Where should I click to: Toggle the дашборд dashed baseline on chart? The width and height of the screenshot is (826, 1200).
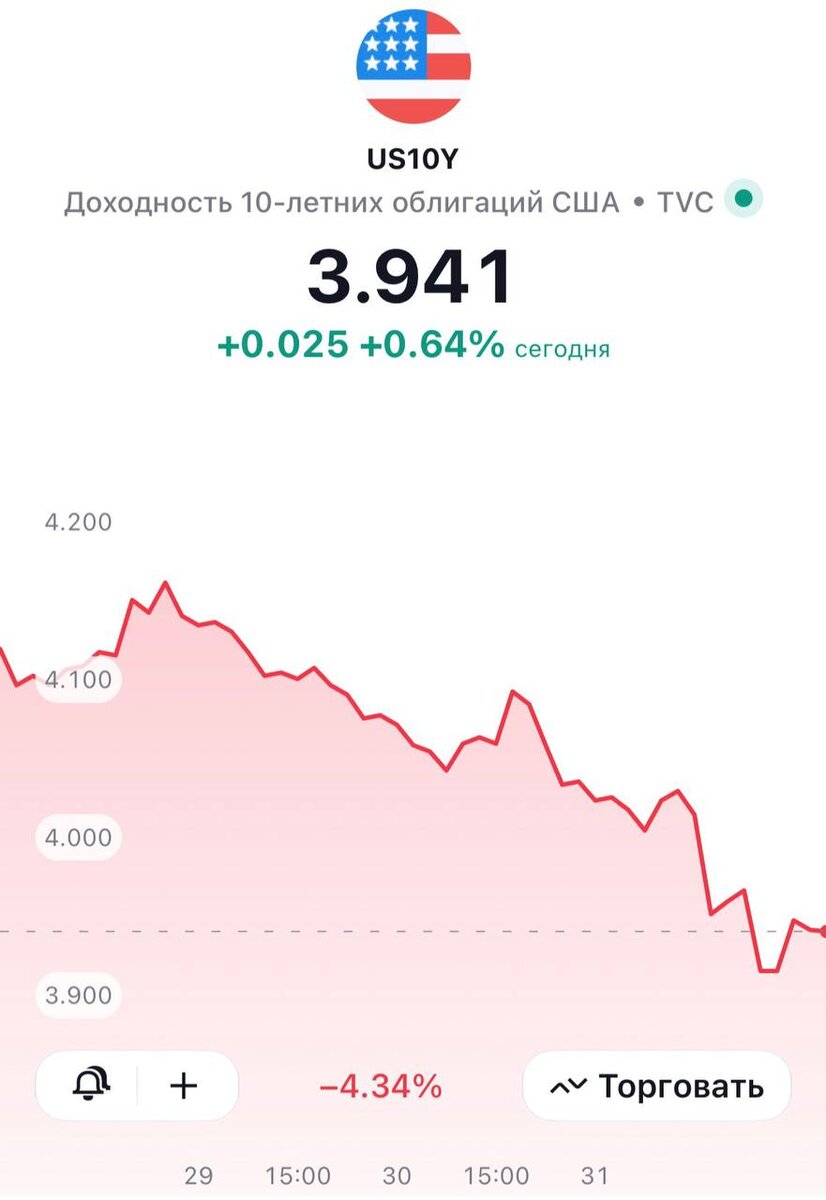click(x=400, y=930)
